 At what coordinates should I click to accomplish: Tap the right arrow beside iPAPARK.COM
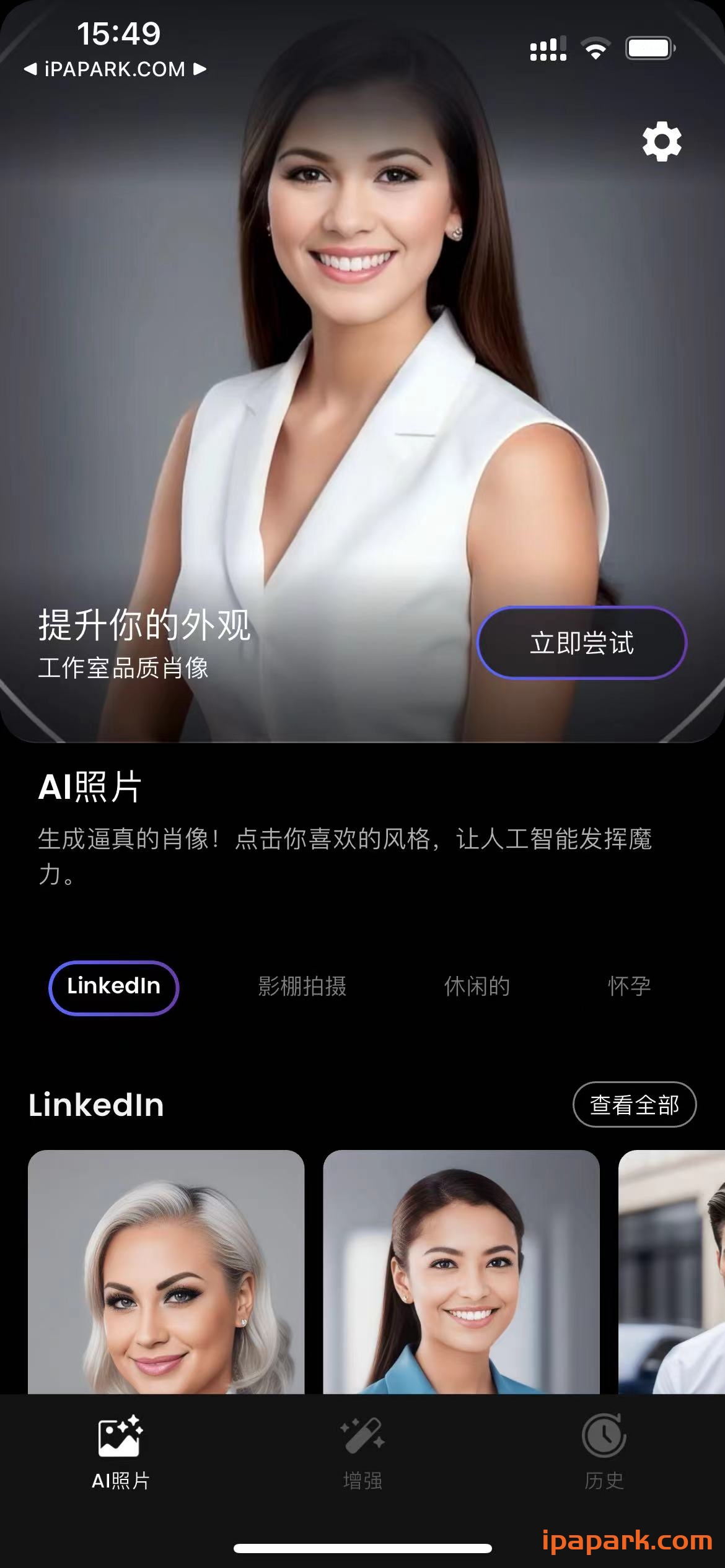click(x=200, y=69)
